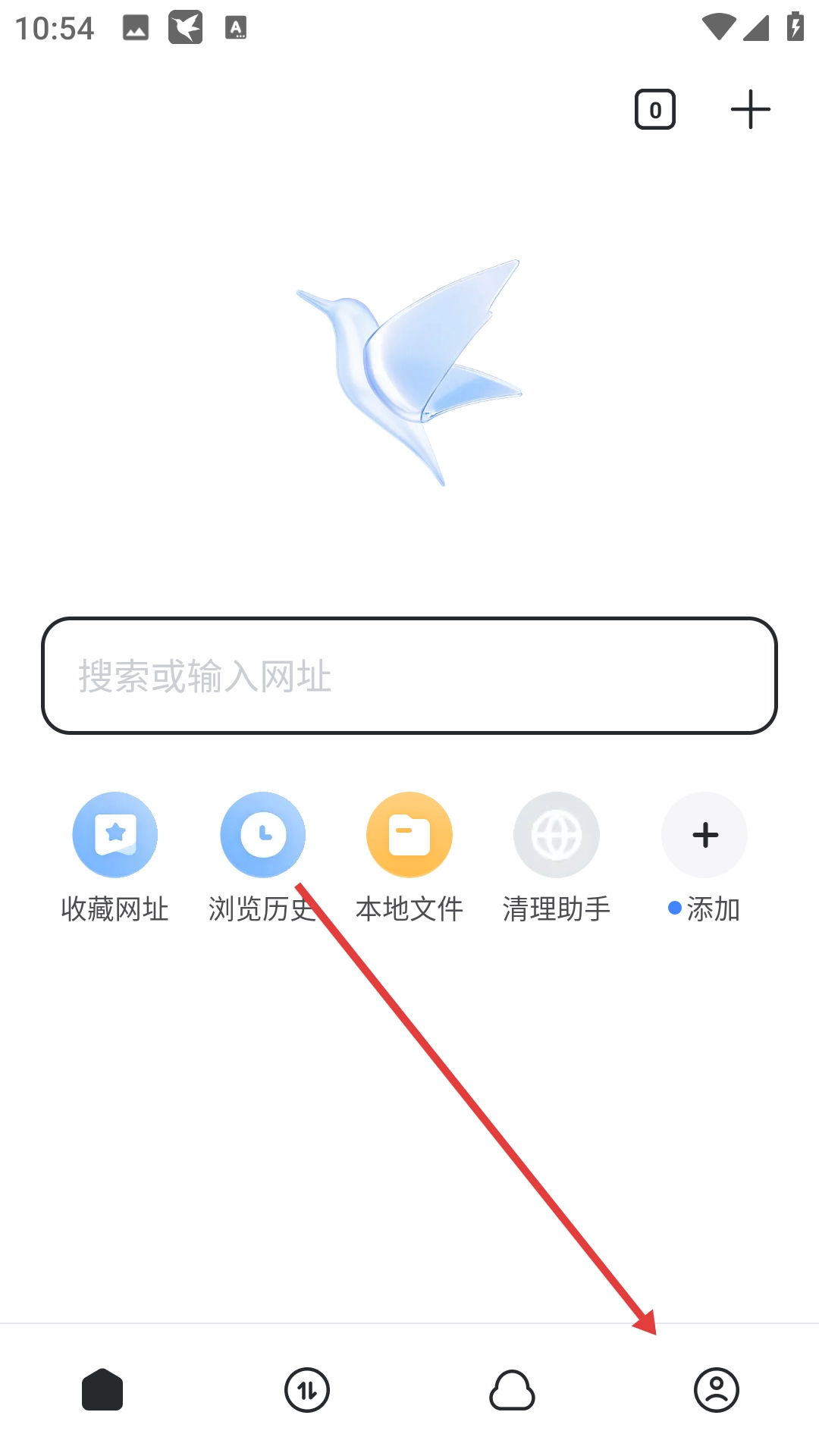Switch to the transfers tab with arrows icon
819x1456 pixels.
coord(307,1390)
